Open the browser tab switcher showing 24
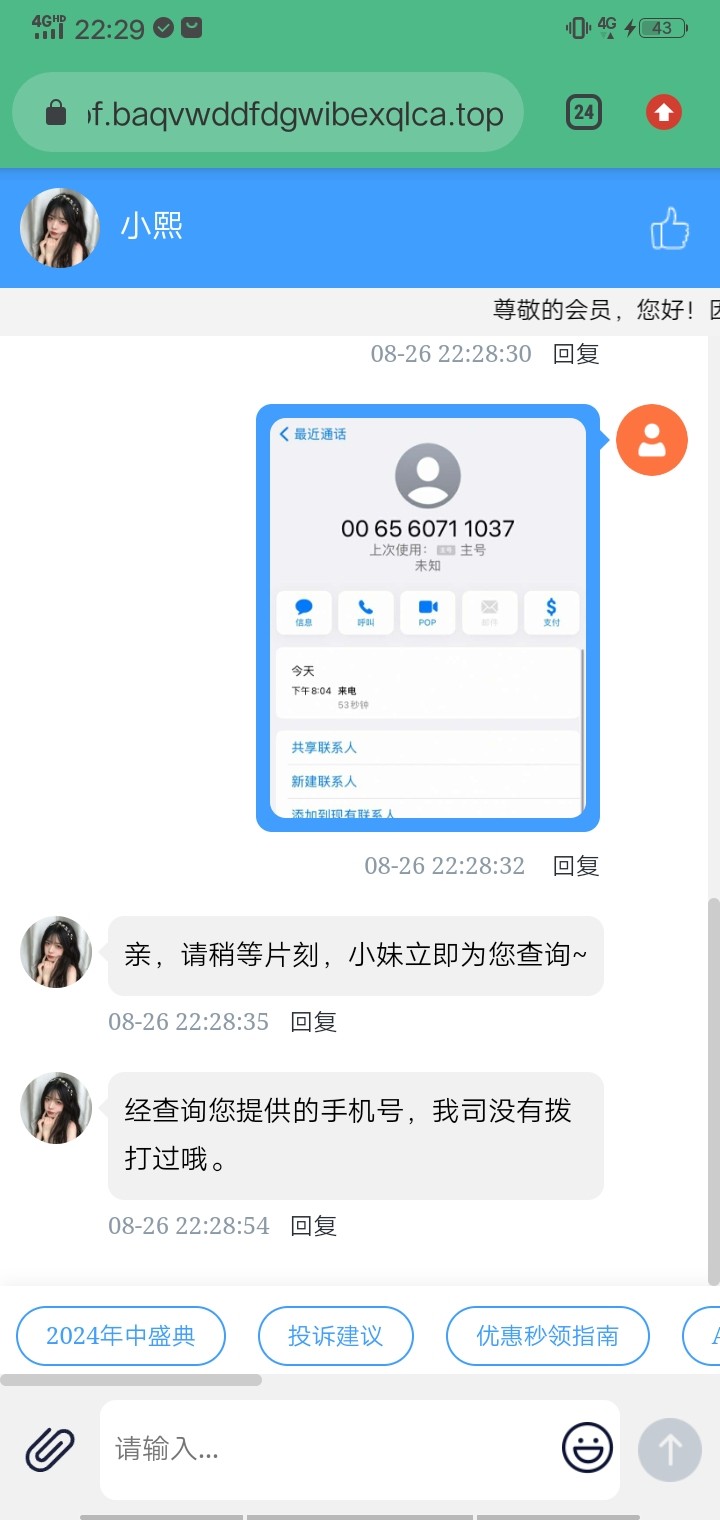Image resolution: width=720 pixels, height=1520 pixels. pos(584,112)
